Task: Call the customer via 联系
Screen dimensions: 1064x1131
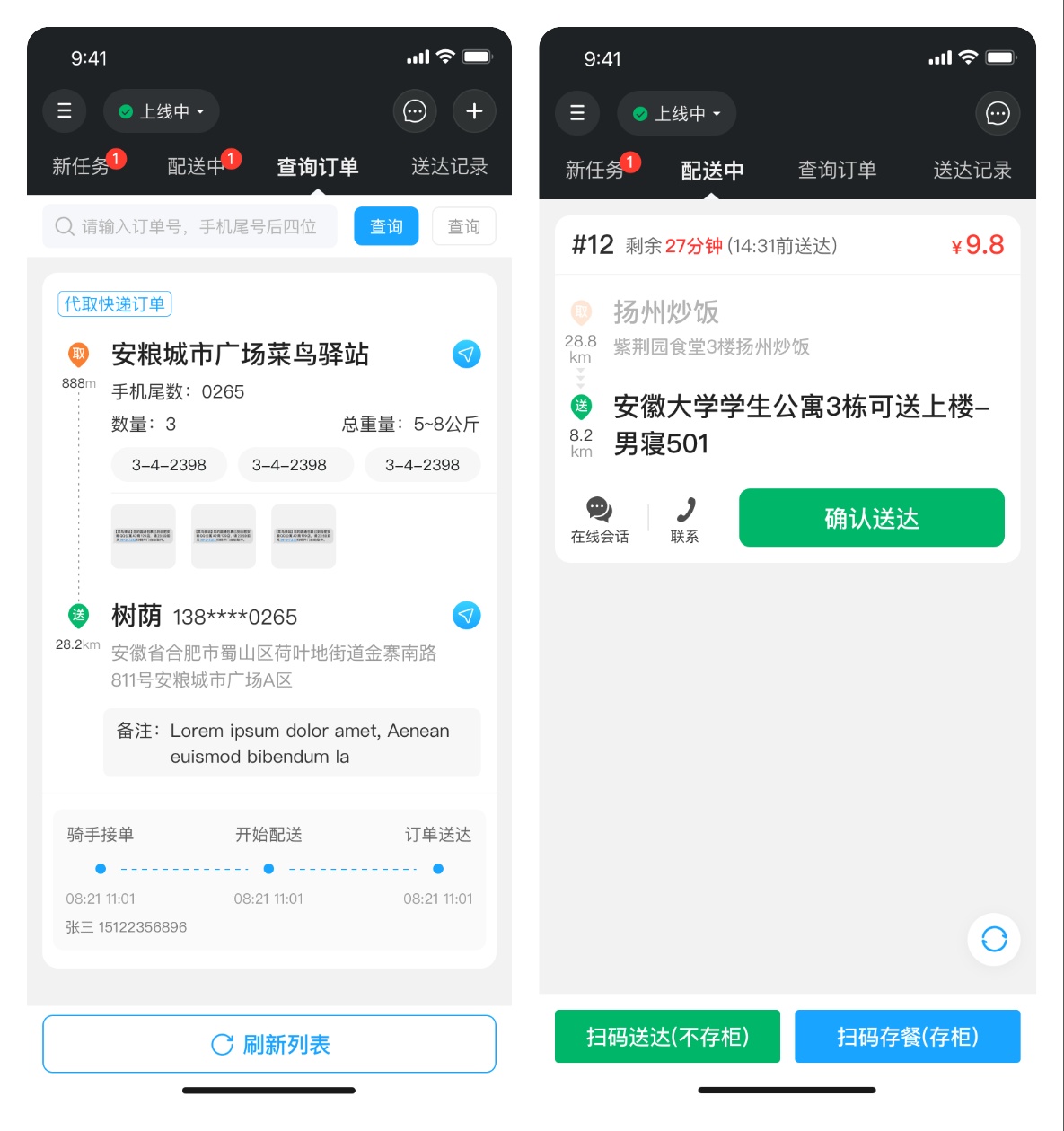Action: tap(684, 520)
